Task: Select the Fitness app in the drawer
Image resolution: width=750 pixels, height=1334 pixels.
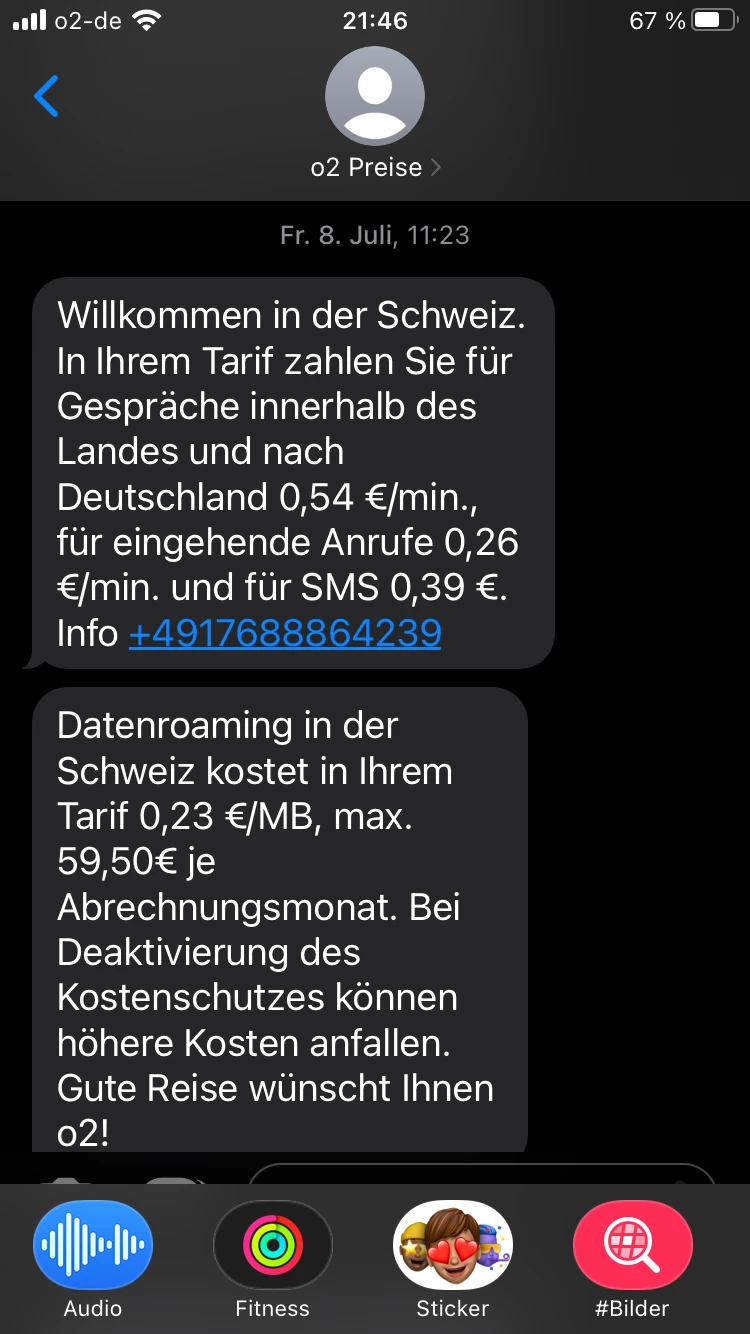Action: (x=272, y=1245)
